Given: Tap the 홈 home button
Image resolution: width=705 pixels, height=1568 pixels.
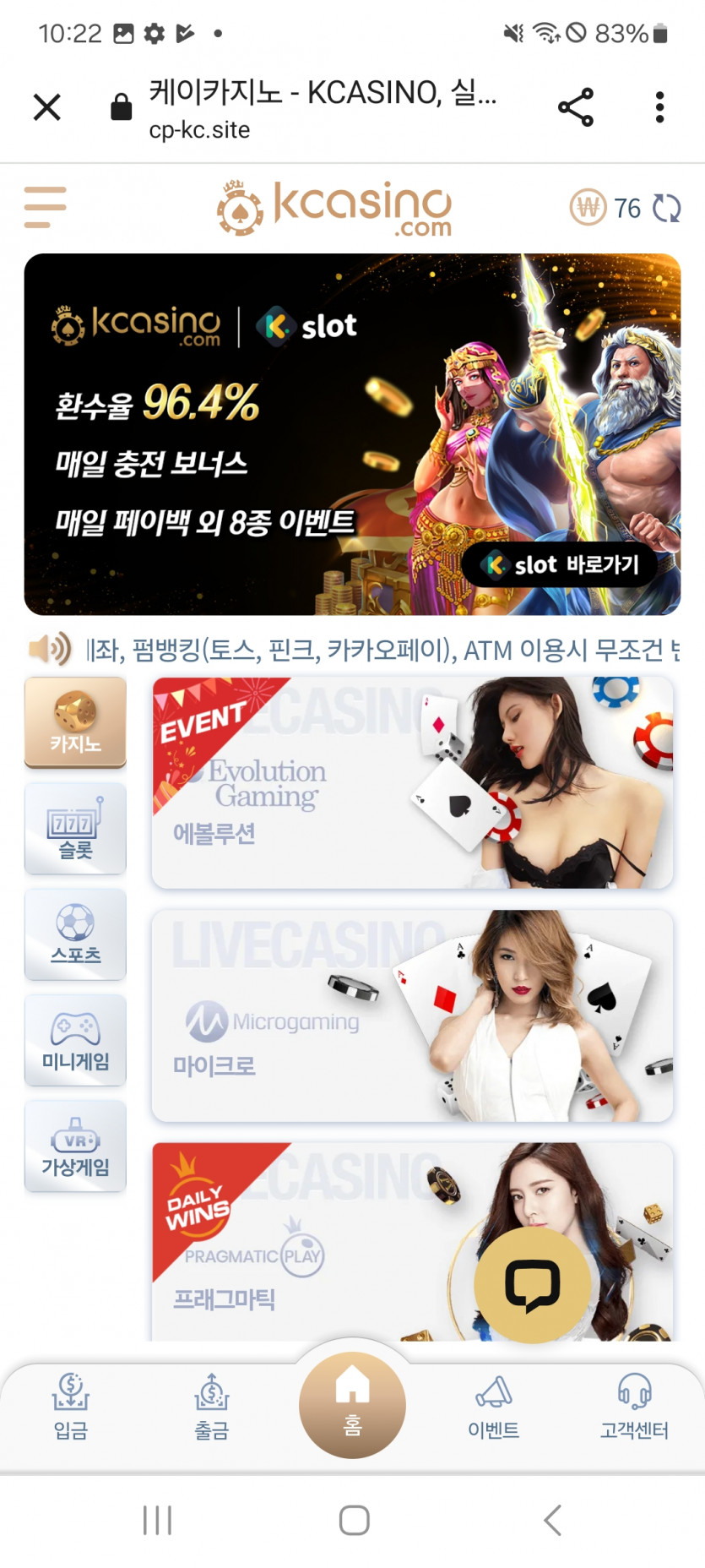Looking at the screenshot, I should 352,1404.
